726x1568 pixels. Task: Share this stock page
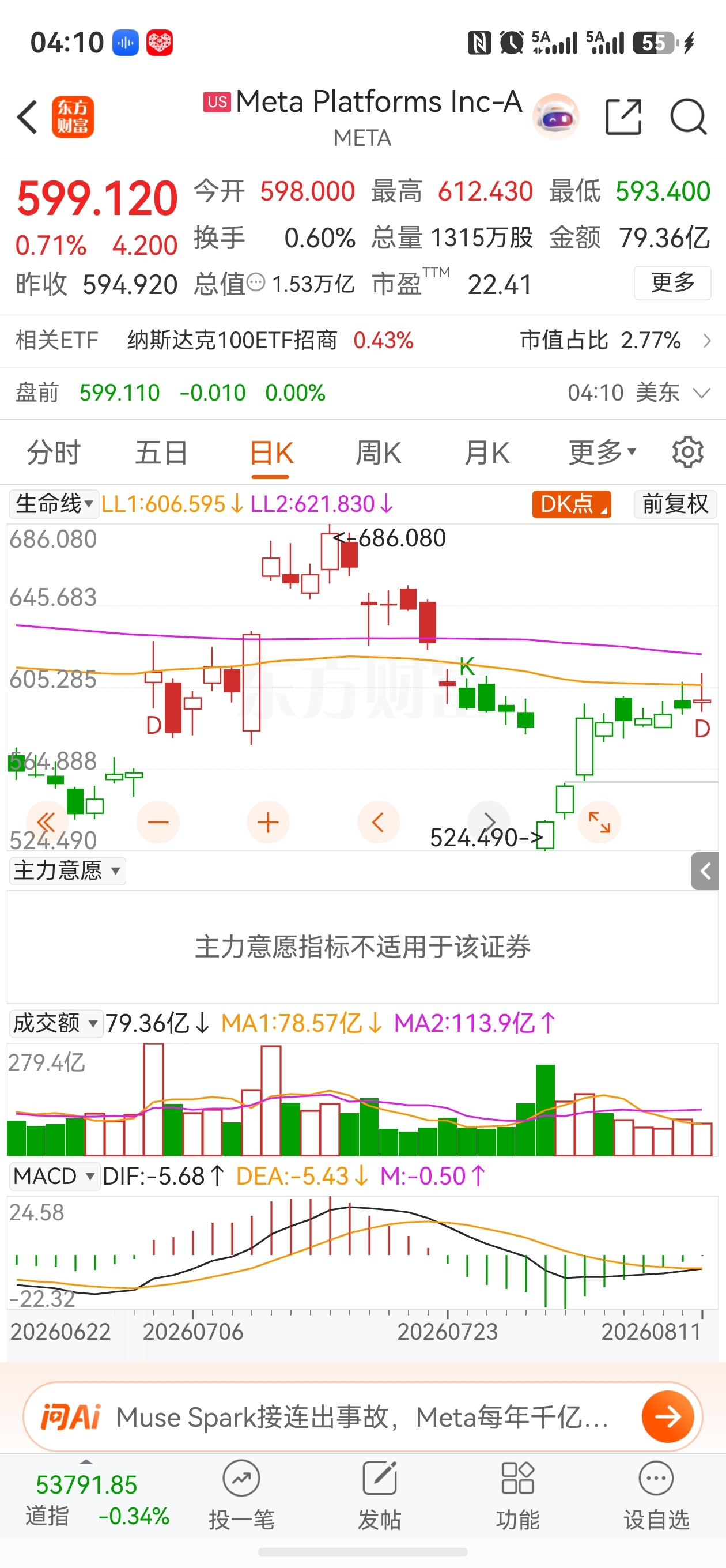coord(624,116)
